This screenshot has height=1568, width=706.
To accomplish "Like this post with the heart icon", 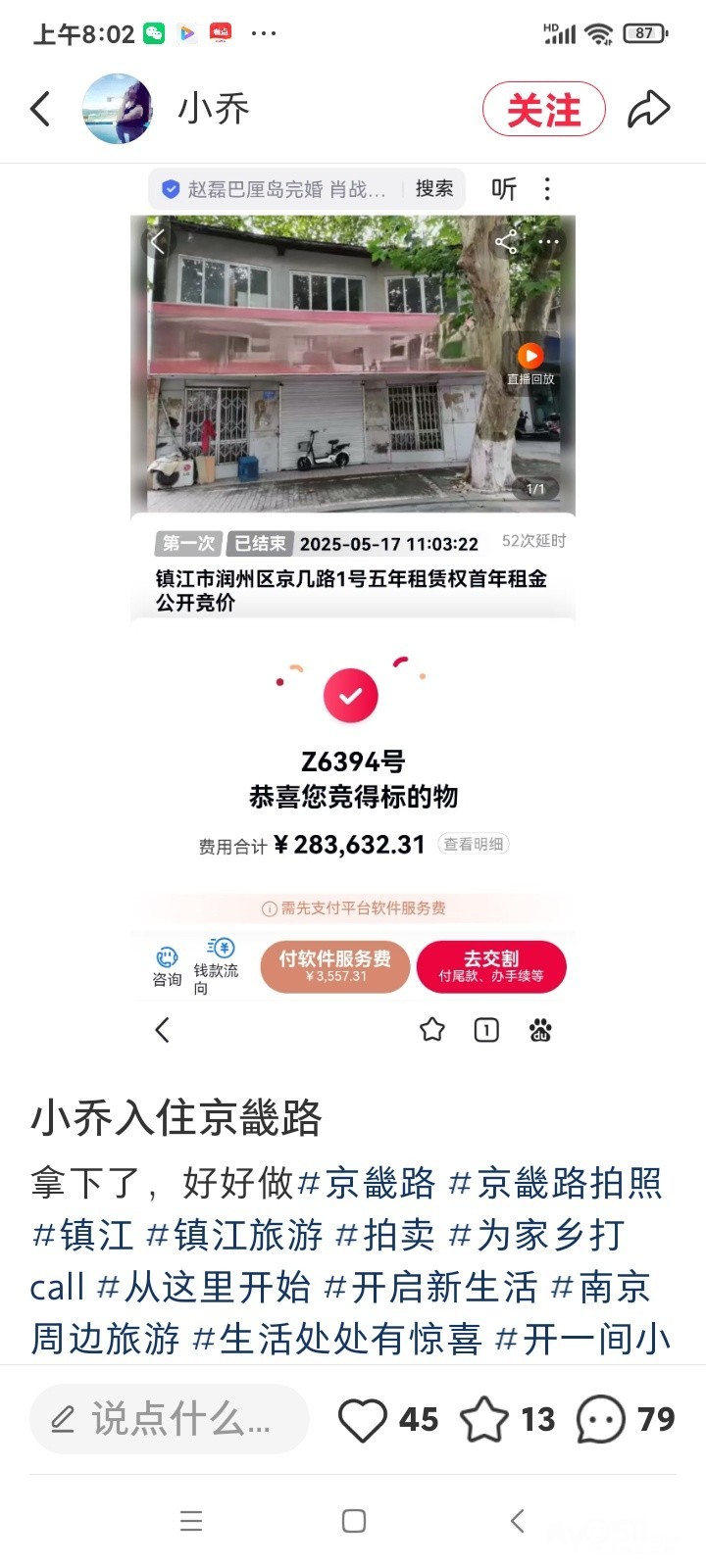I will (363, 1419).
